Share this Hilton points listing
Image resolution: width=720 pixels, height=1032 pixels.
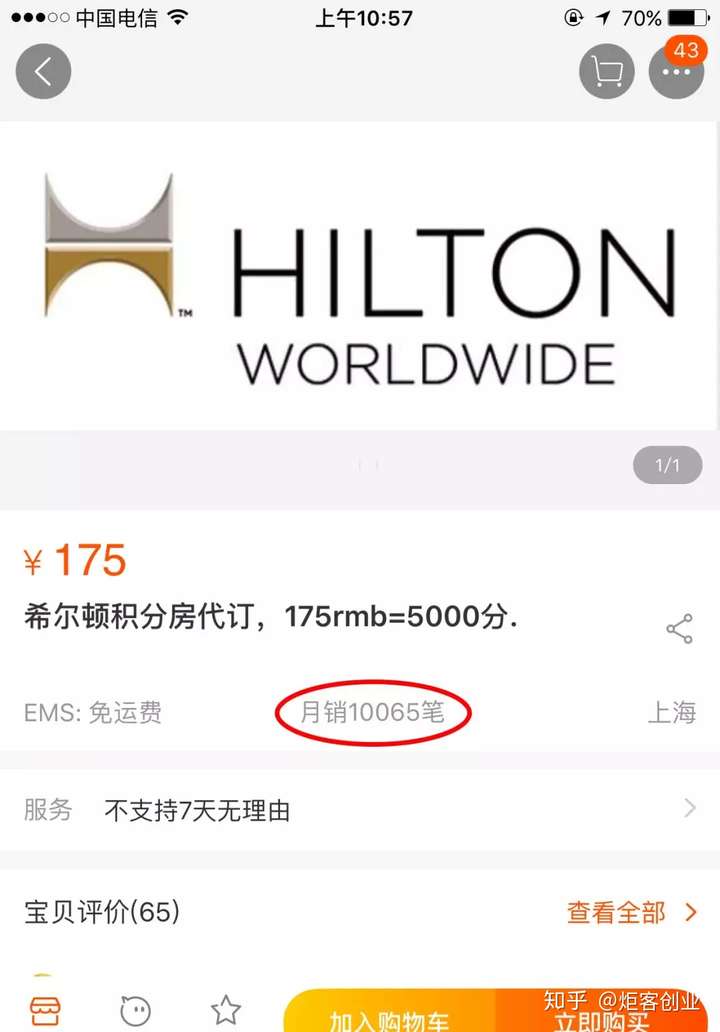tap(679, 629)
